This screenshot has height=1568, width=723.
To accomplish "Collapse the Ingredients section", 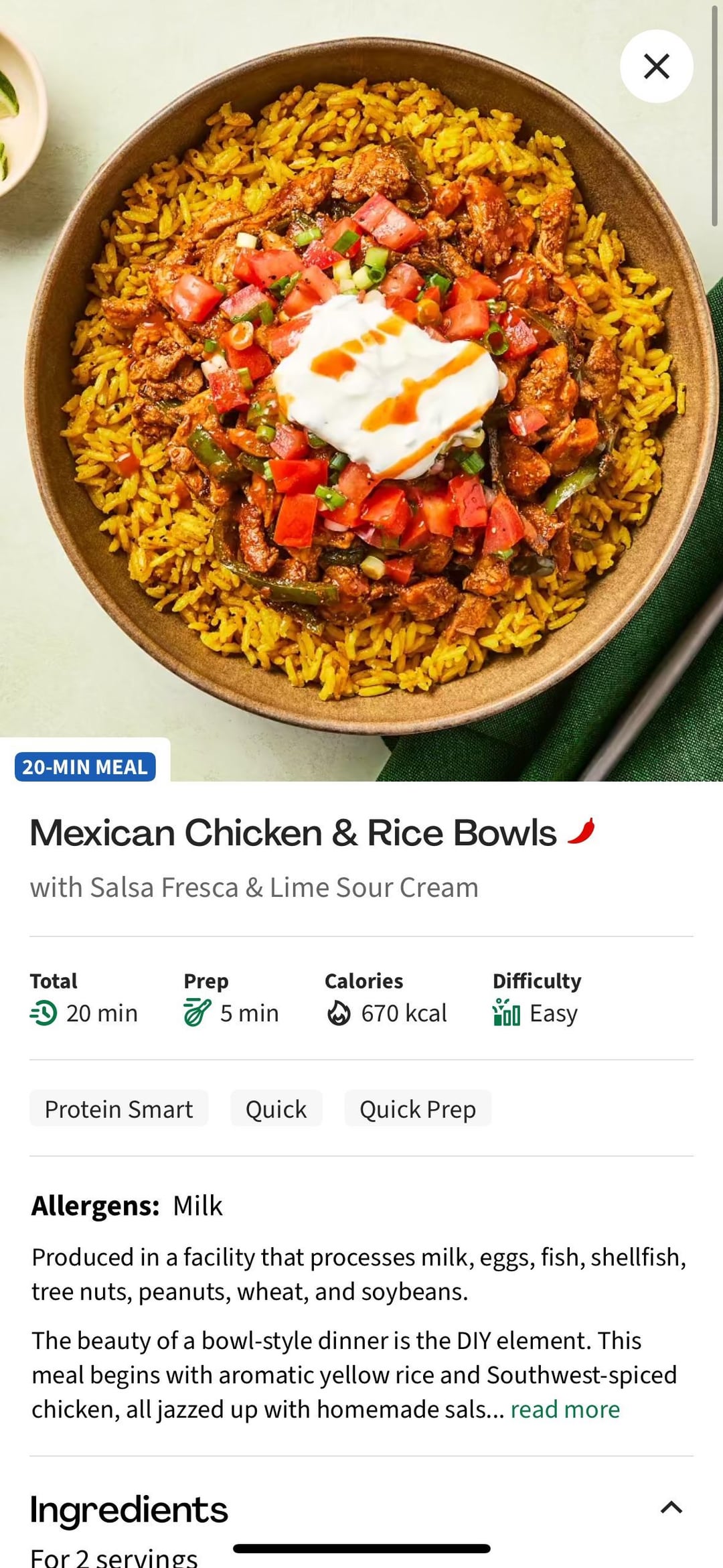I will click(x=671, y=1507).
